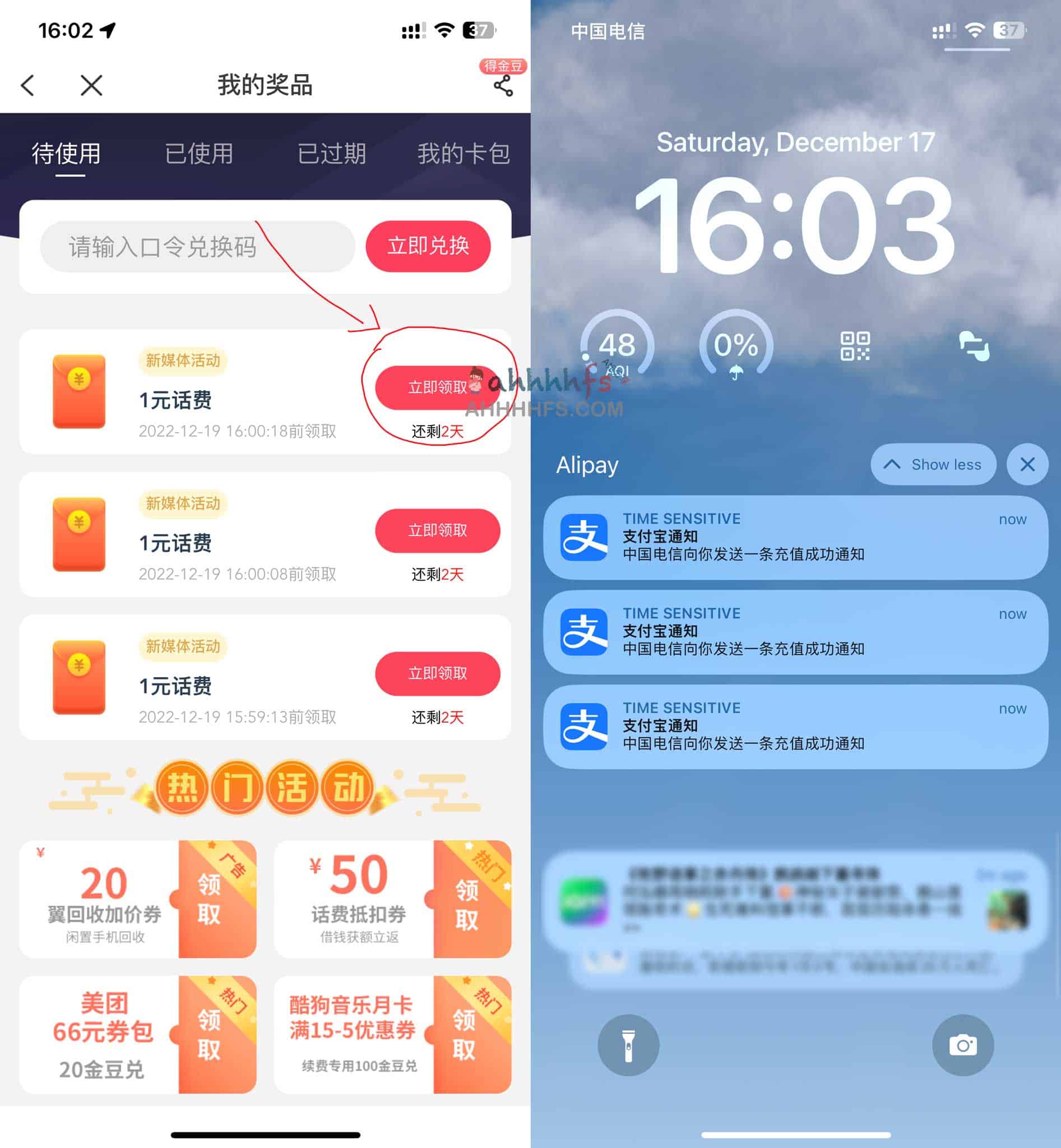
Task: Open the lock screen camera
Action: click(x=962, y=1045)
